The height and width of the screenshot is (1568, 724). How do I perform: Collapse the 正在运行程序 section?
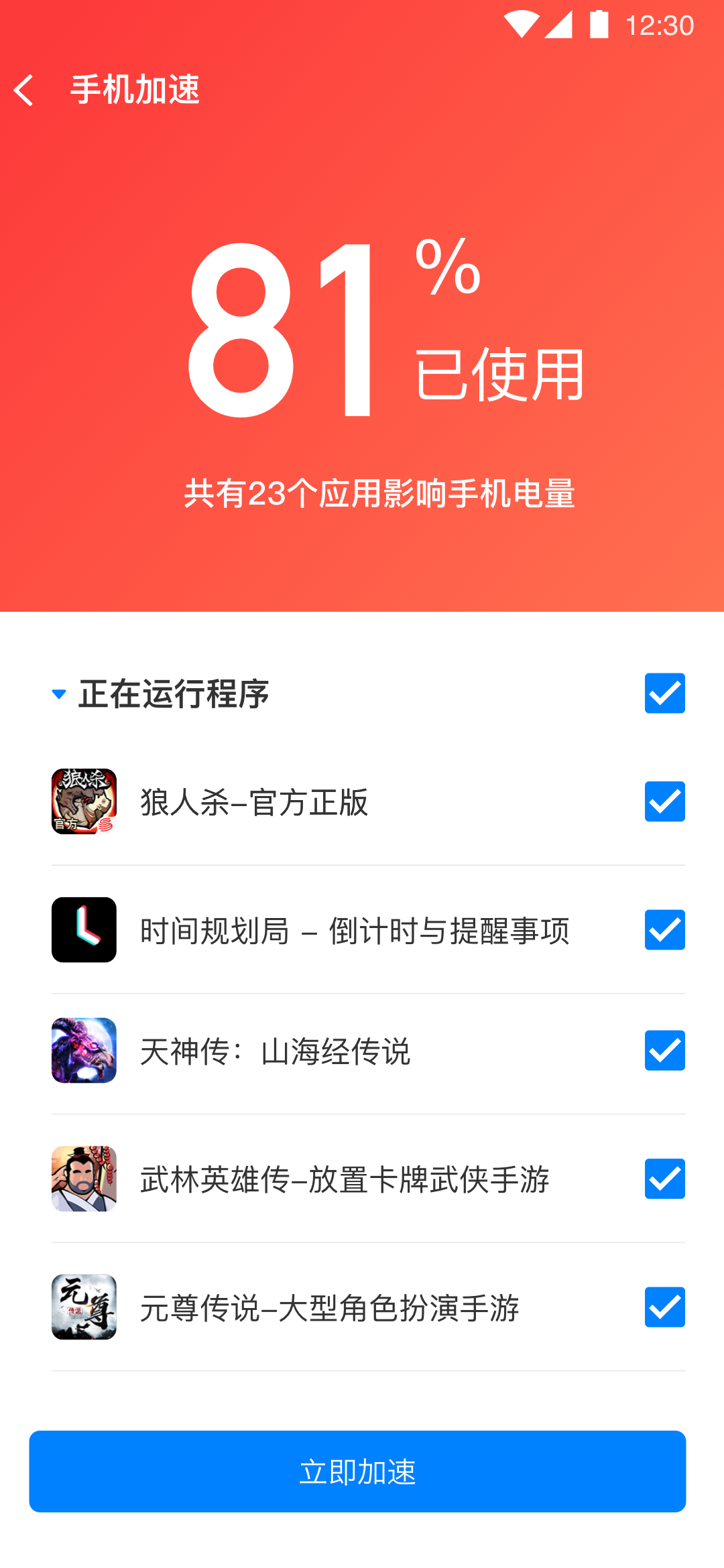coord(59,694)
